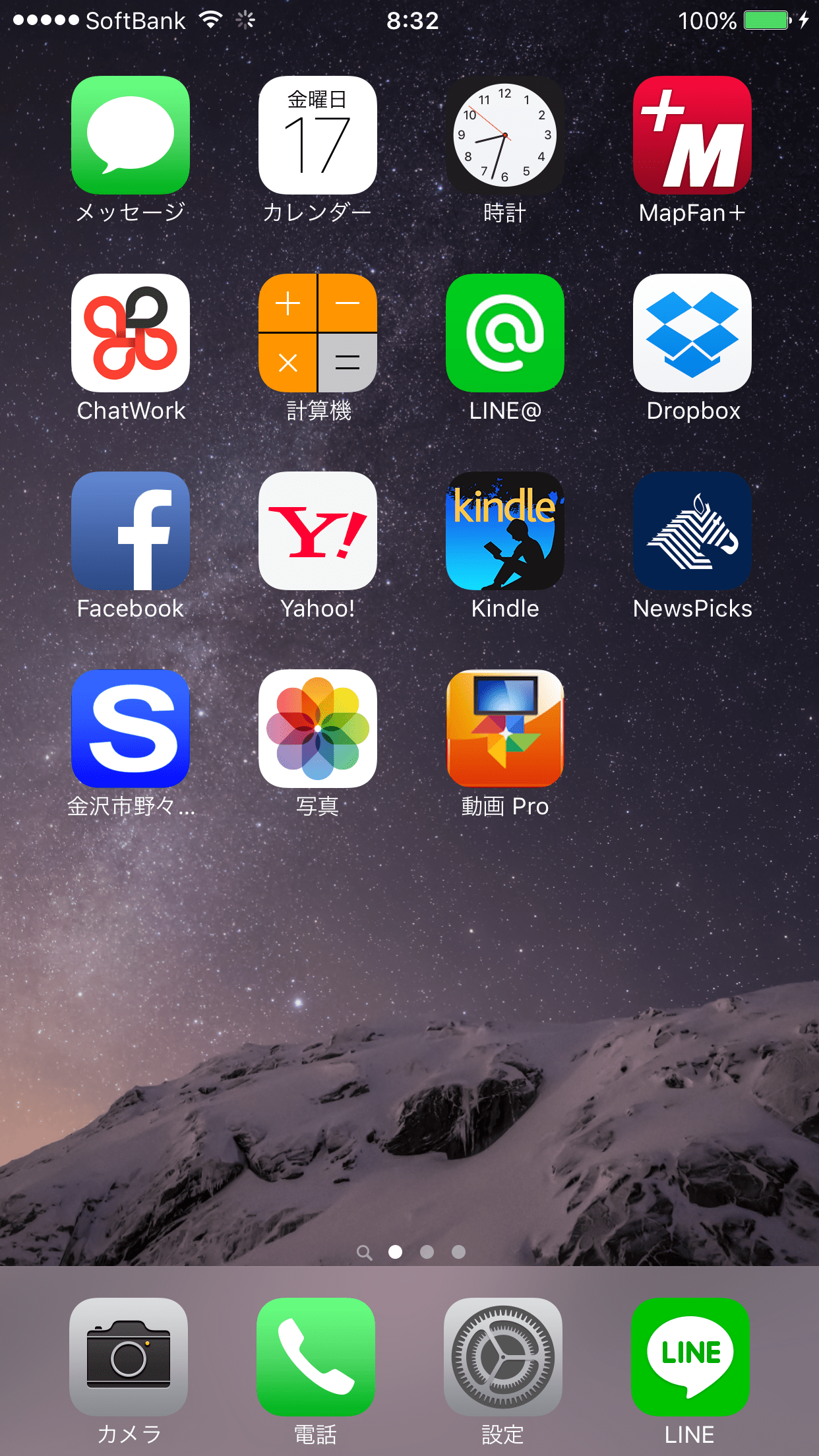Open the カレンダー (Calendar) app

[318, 135]
